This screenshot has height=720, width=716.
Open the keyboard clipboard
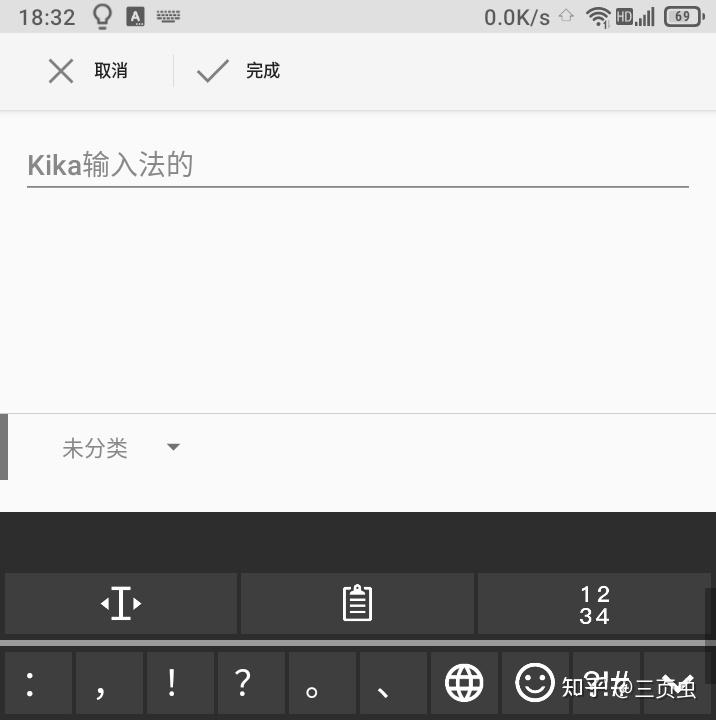[357, 604]
